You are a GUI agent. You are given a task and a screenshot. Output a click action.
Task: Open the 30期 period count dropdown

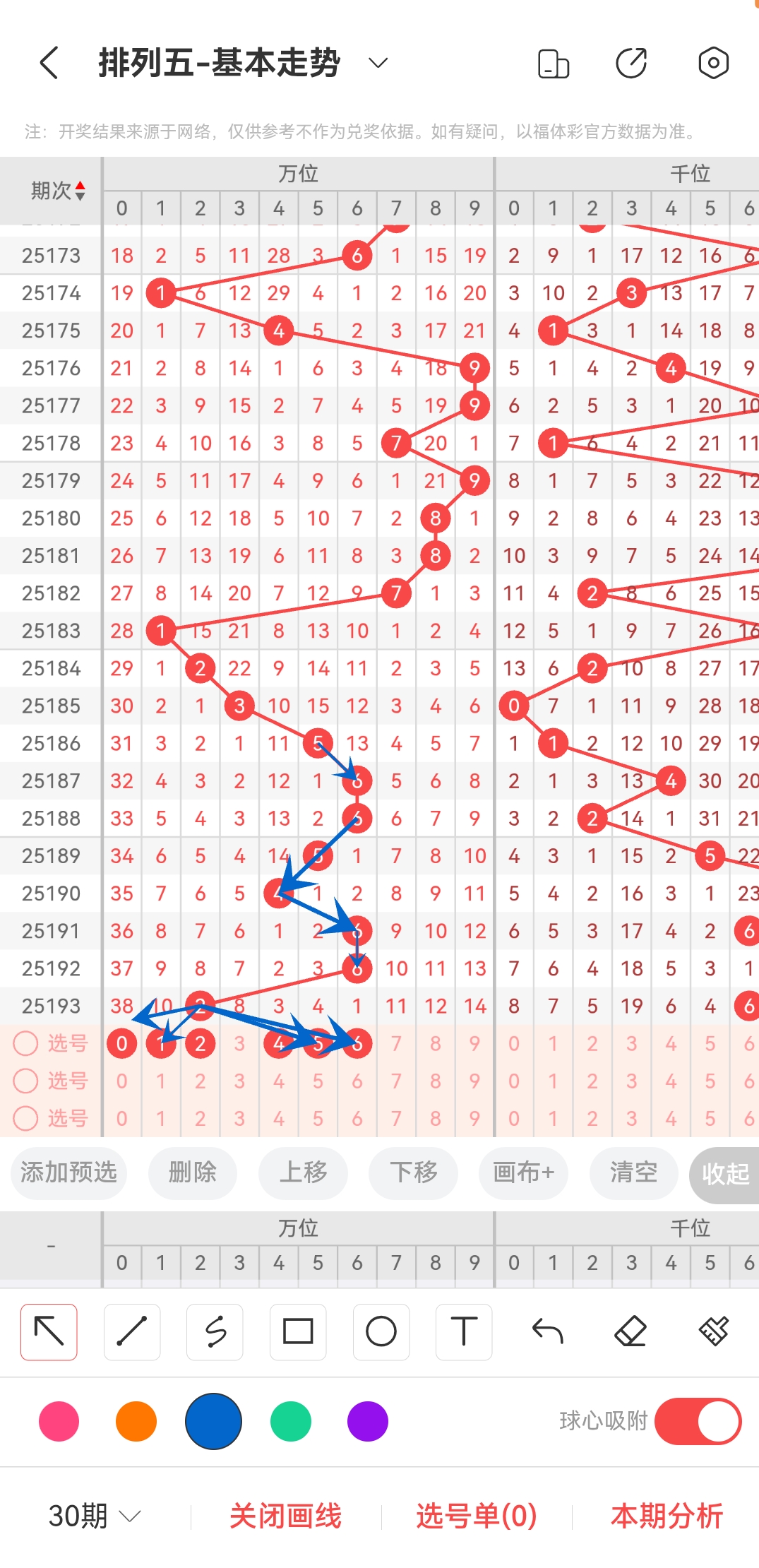[x=94, y=1516]
